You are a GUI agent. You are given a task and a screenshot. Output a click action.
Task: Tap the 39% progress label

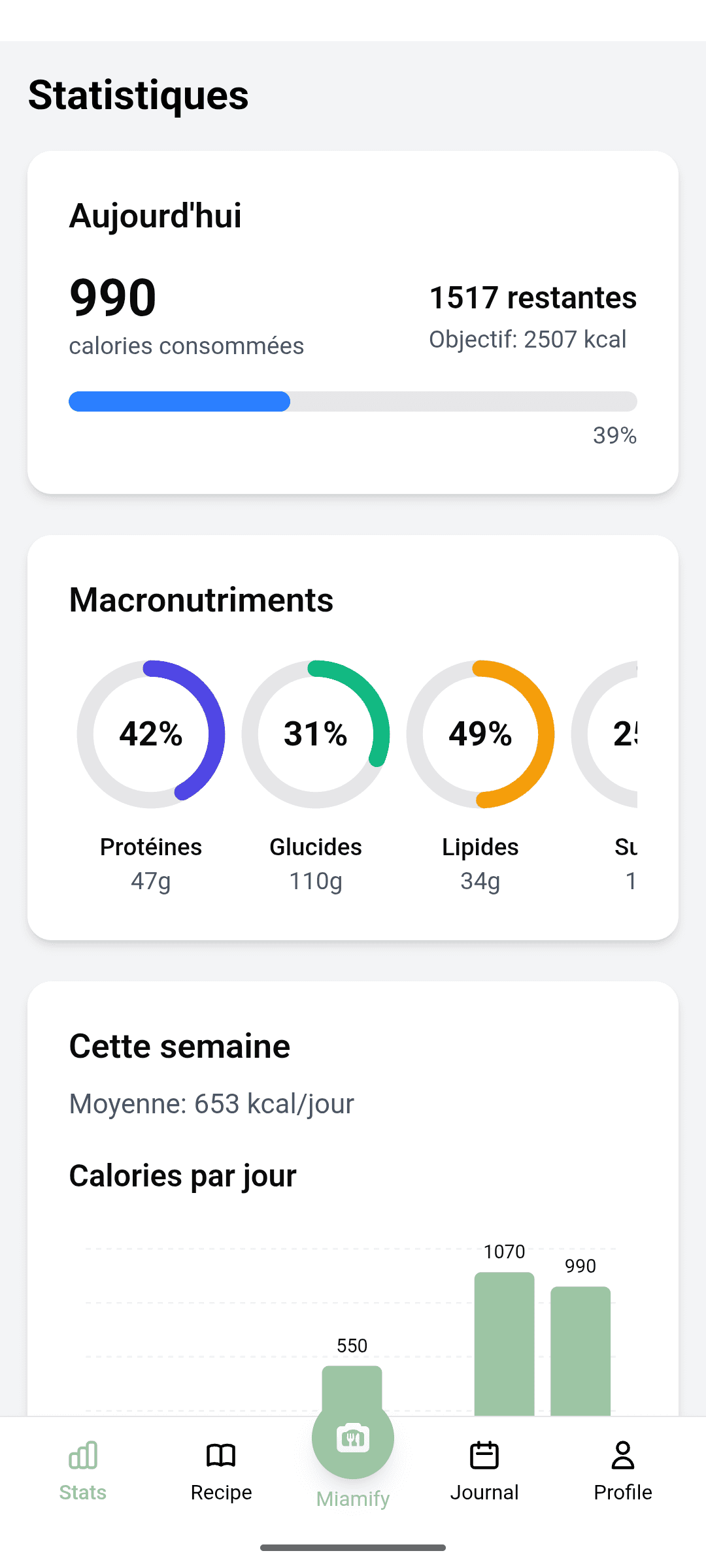[x=615, y=434]
